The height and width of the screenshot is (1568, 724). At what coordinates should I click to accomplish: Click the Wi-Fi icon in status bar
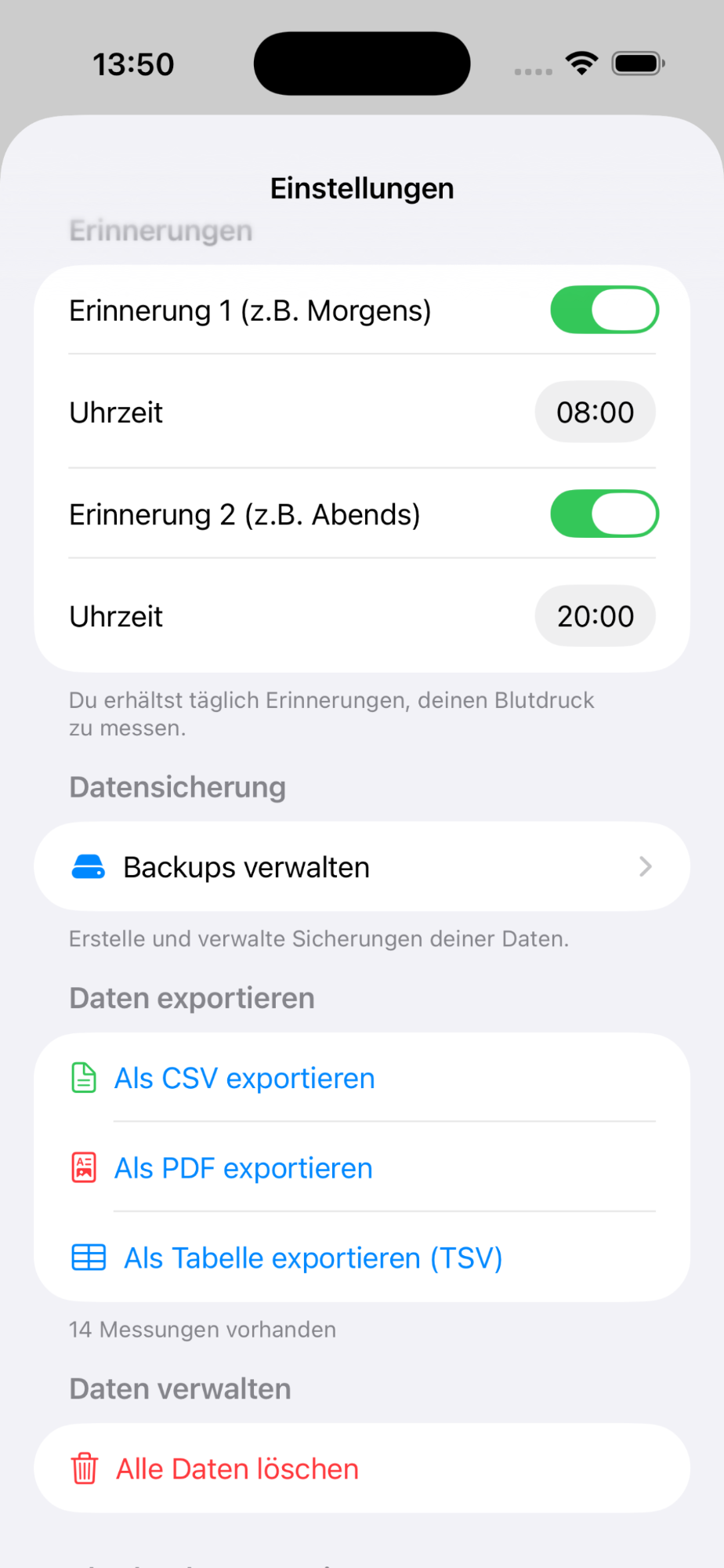(x=581, y=63)
